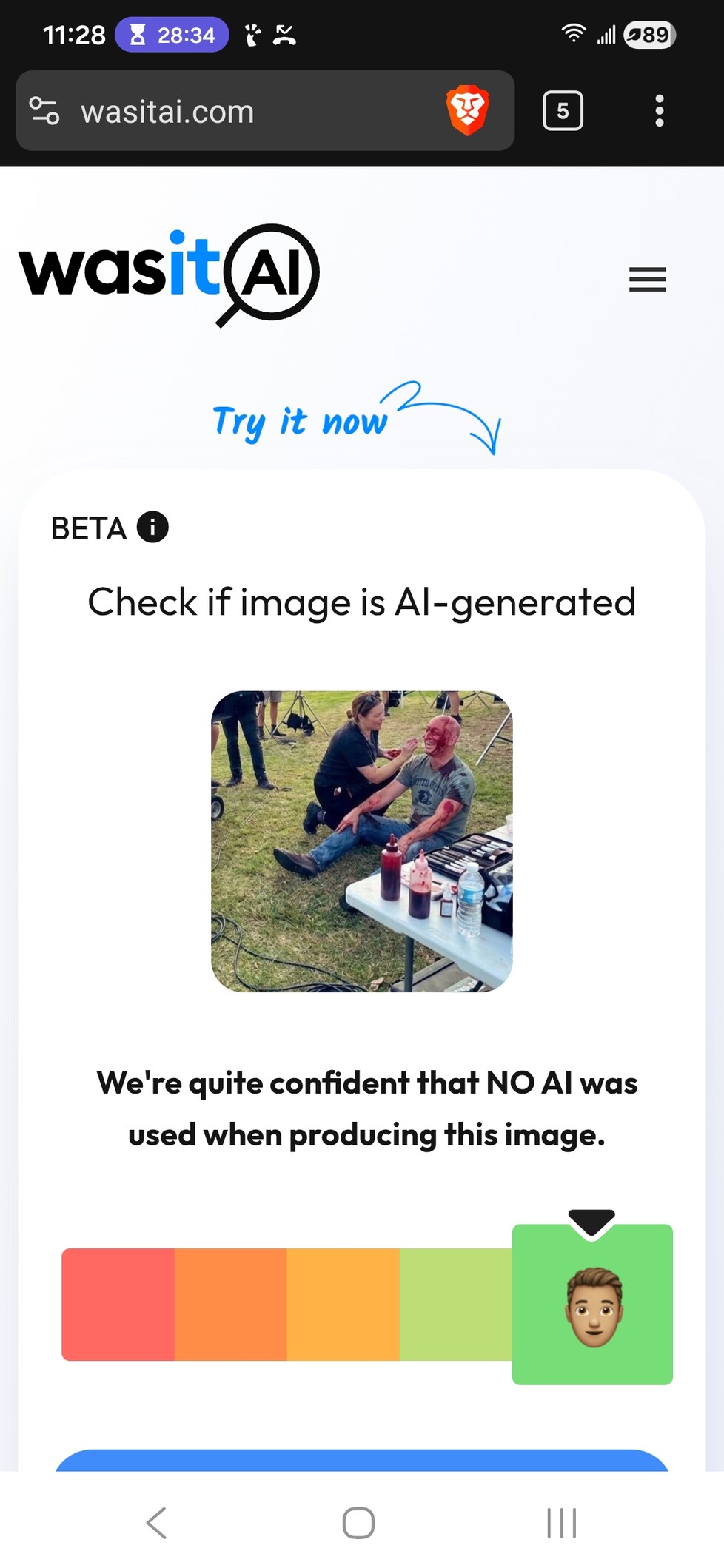Open the wasitai.com address bar

(222, 112)
